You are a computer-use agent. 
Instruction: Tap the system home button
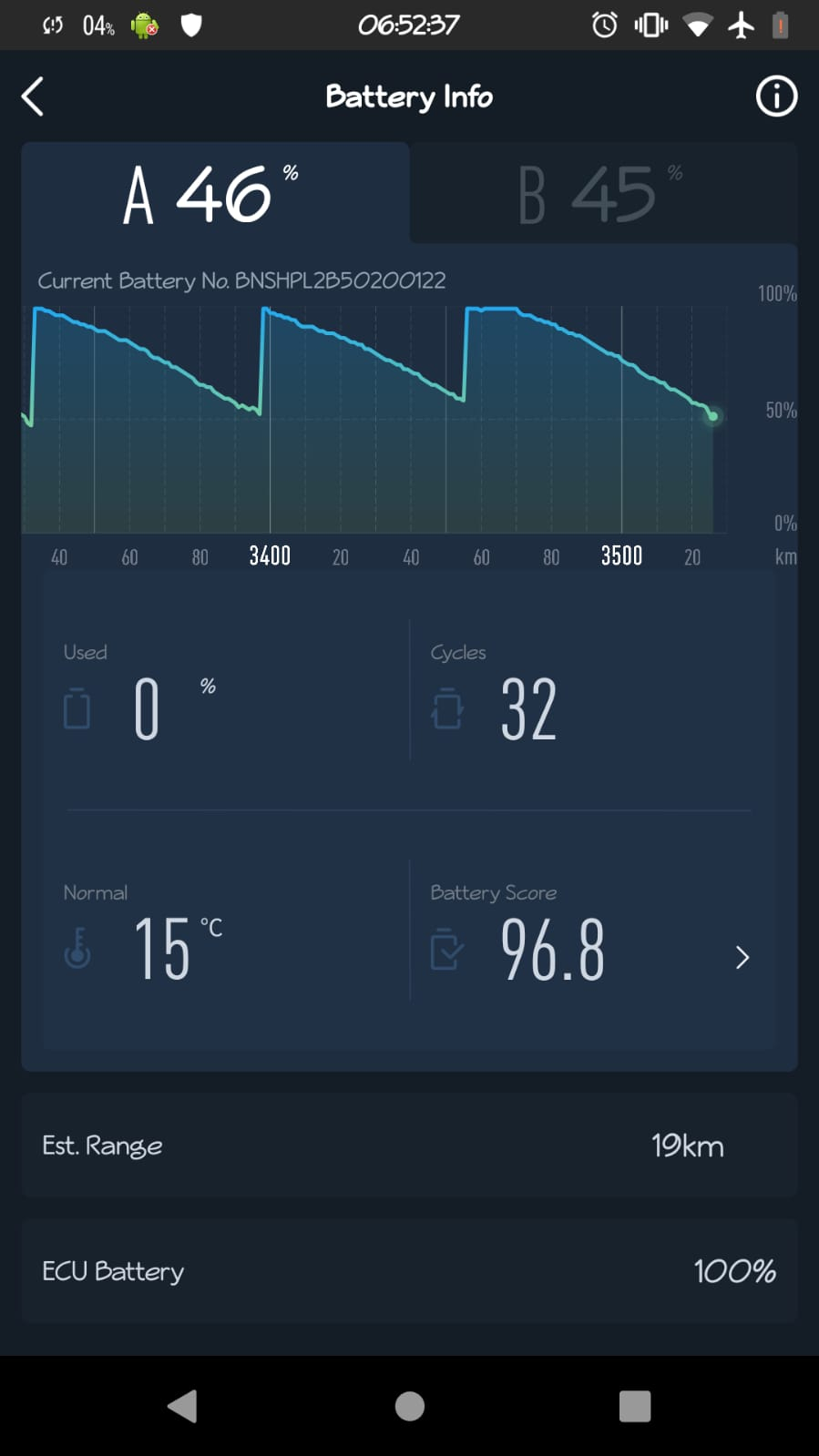[409, 1406]
